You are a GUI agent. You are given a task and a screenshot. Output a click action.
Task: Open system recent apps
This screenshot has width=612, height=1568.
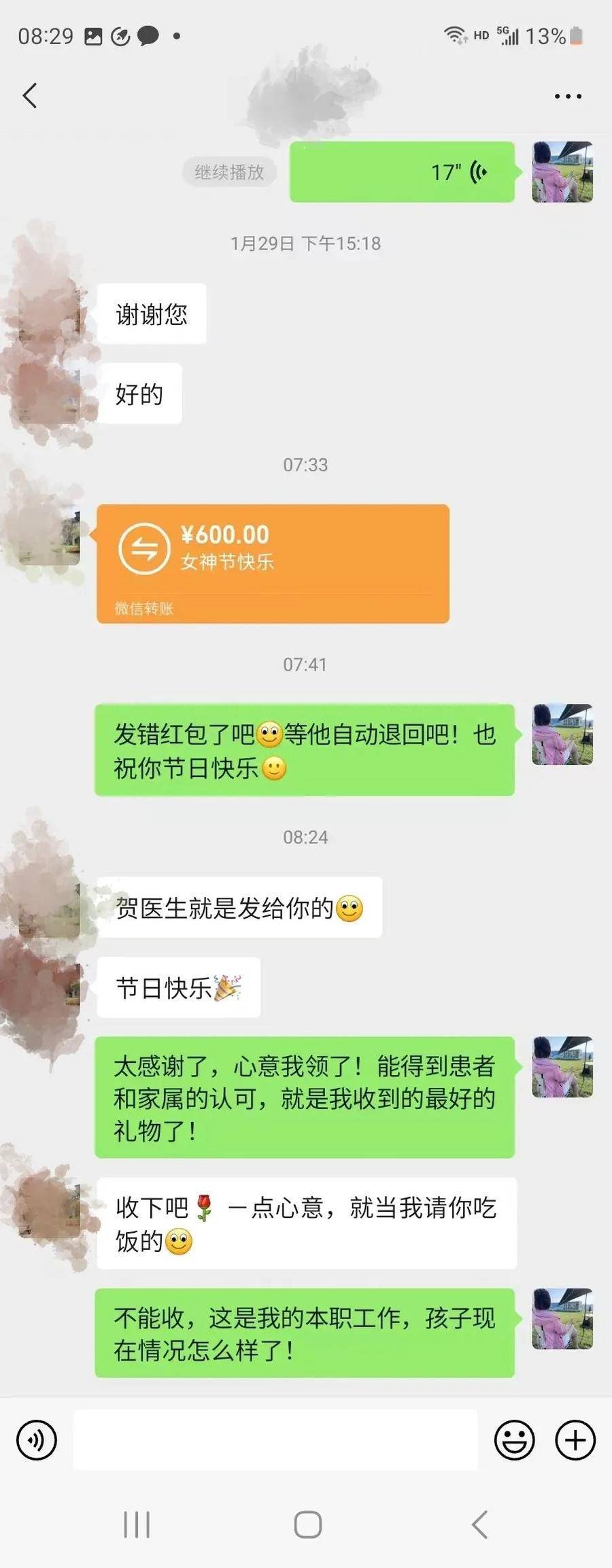(137, 1524)
